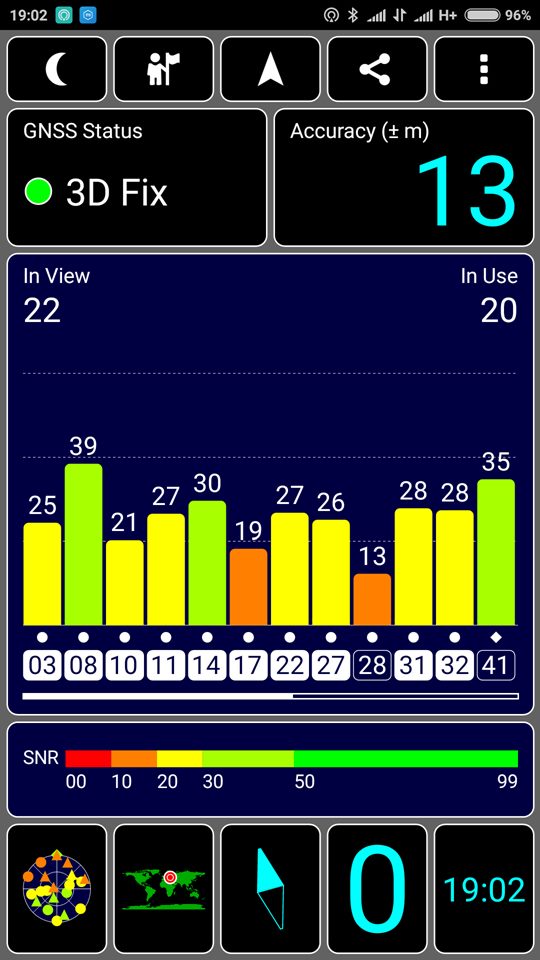Image resolution: width=540 pixels, height=960 pixels.
Task: Tap the GNSS Status 3D Fix panel
Action: (x=137, y=178)
